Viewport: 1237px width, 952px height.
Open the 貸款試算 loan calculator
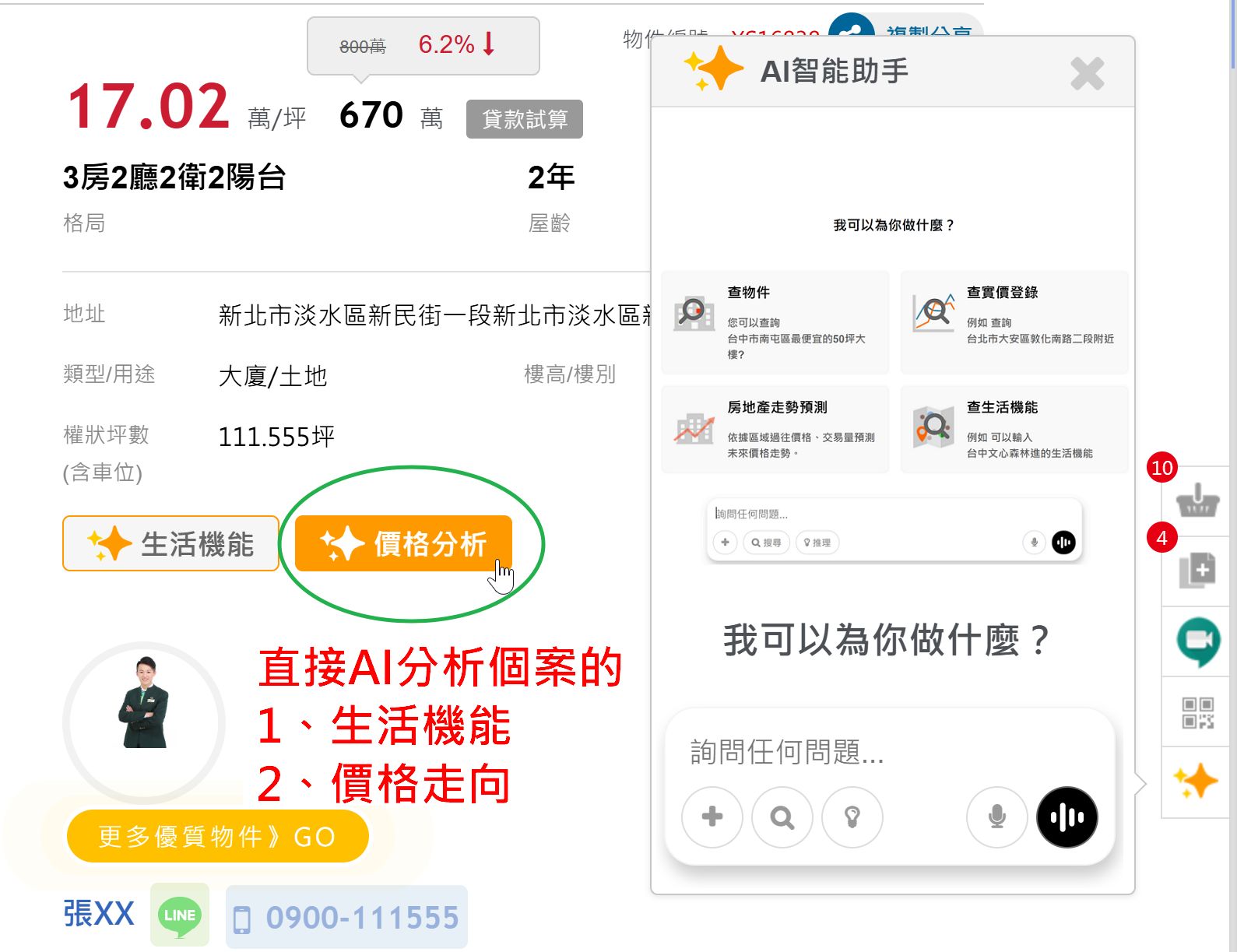pos(524,119)
